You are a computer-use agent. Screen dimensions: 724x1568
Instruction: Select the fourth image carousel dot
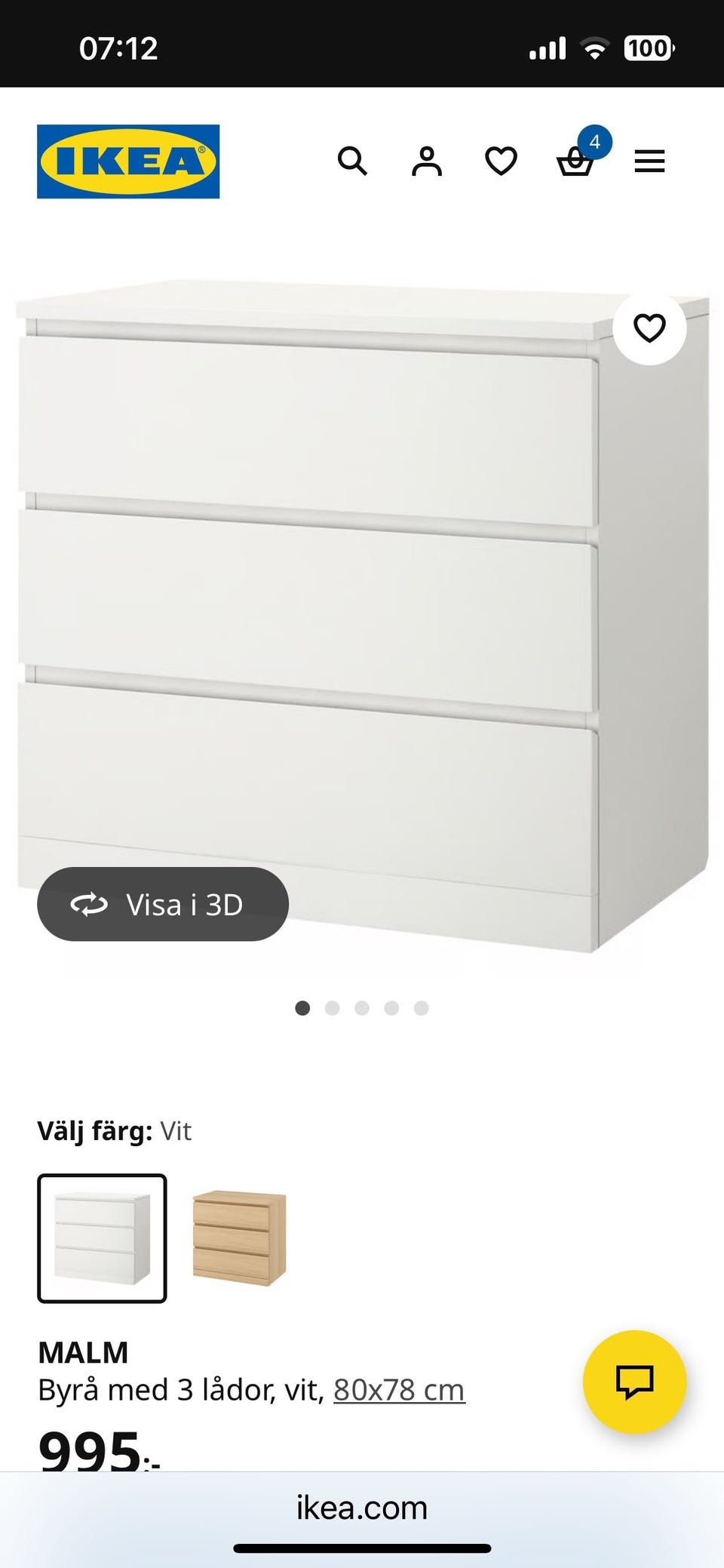391,1007
